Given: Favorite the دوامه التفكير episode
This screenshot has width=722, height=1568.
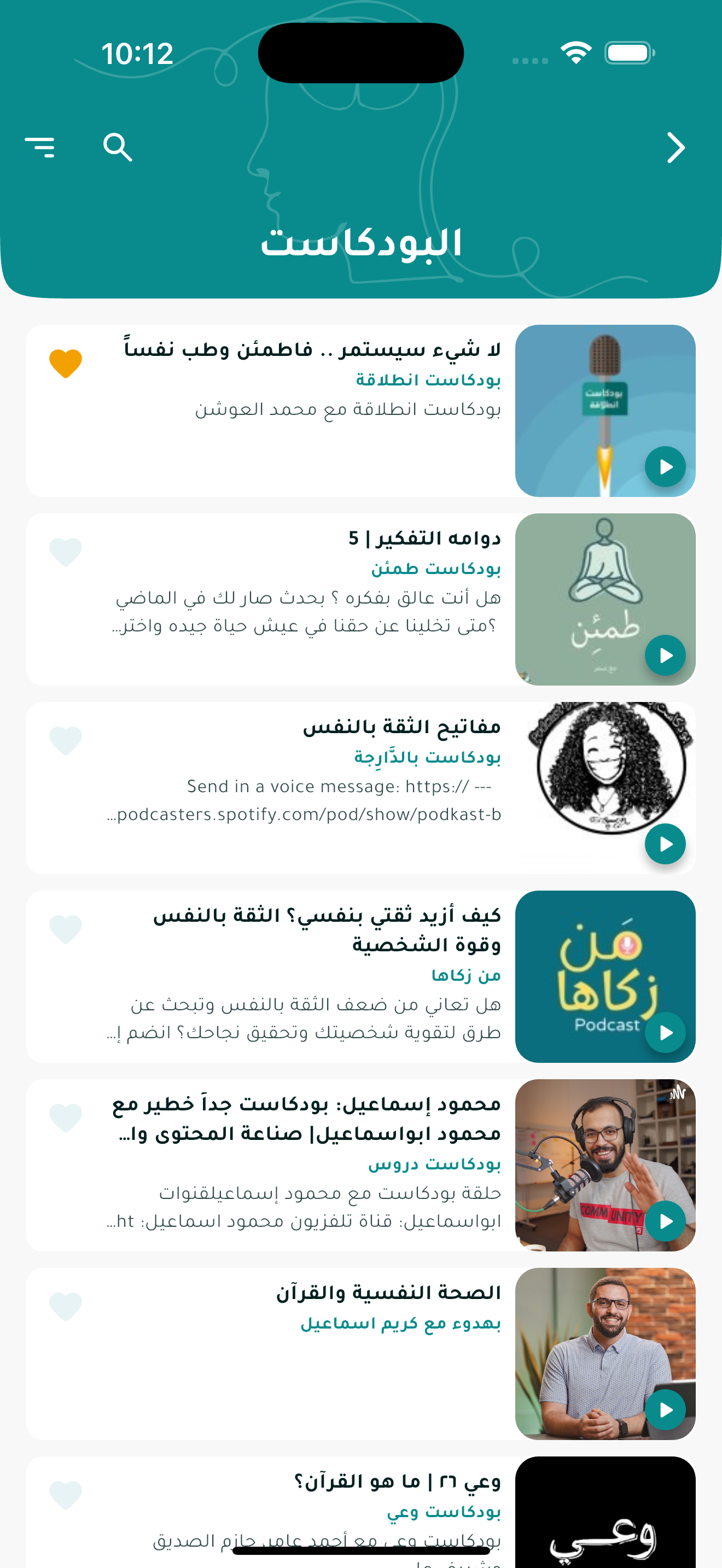Looking at the screenshot, I should tap(66, 552).
